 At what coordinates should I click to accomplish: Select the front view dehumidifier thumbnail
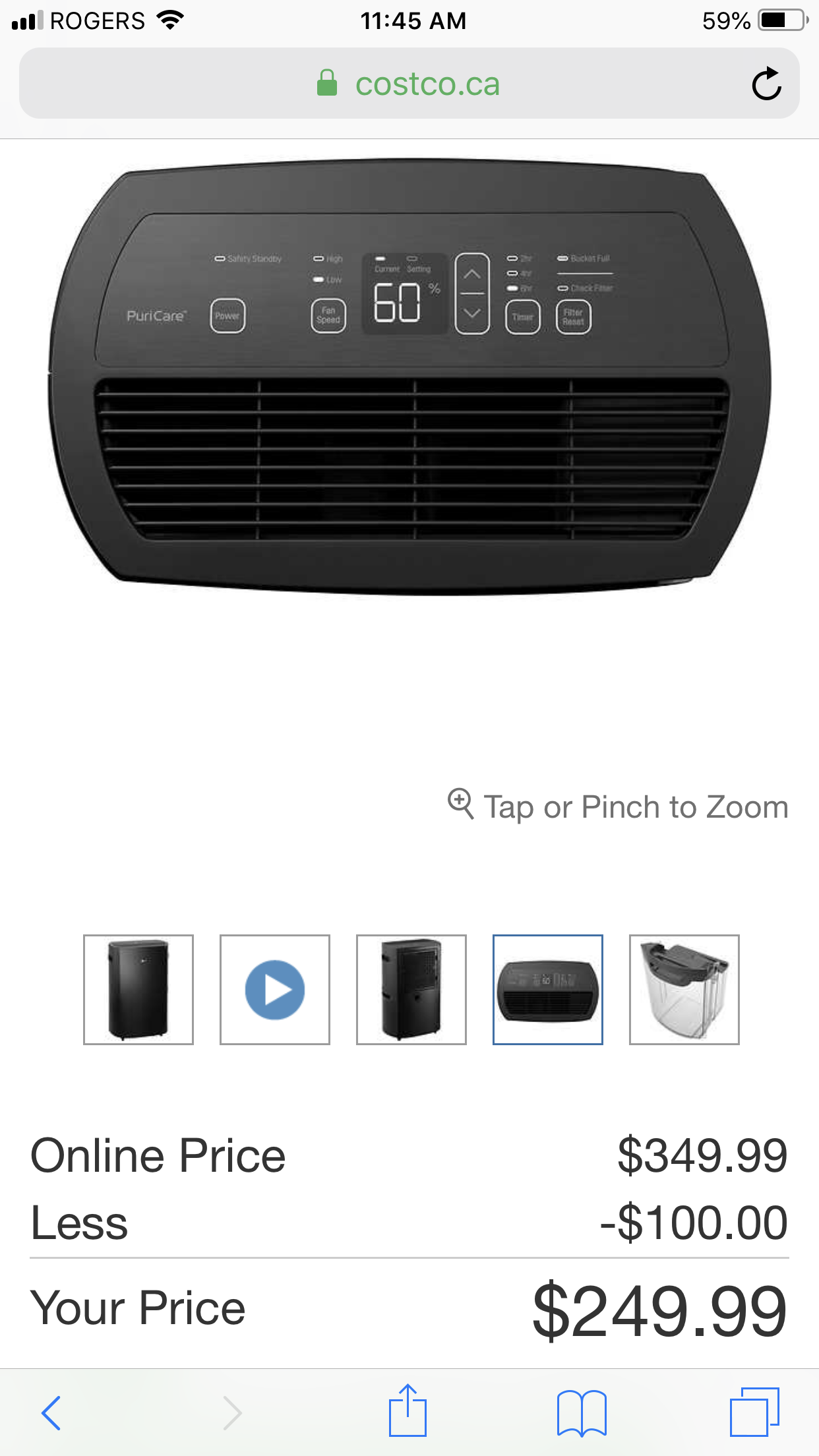[x=138, y=989]
